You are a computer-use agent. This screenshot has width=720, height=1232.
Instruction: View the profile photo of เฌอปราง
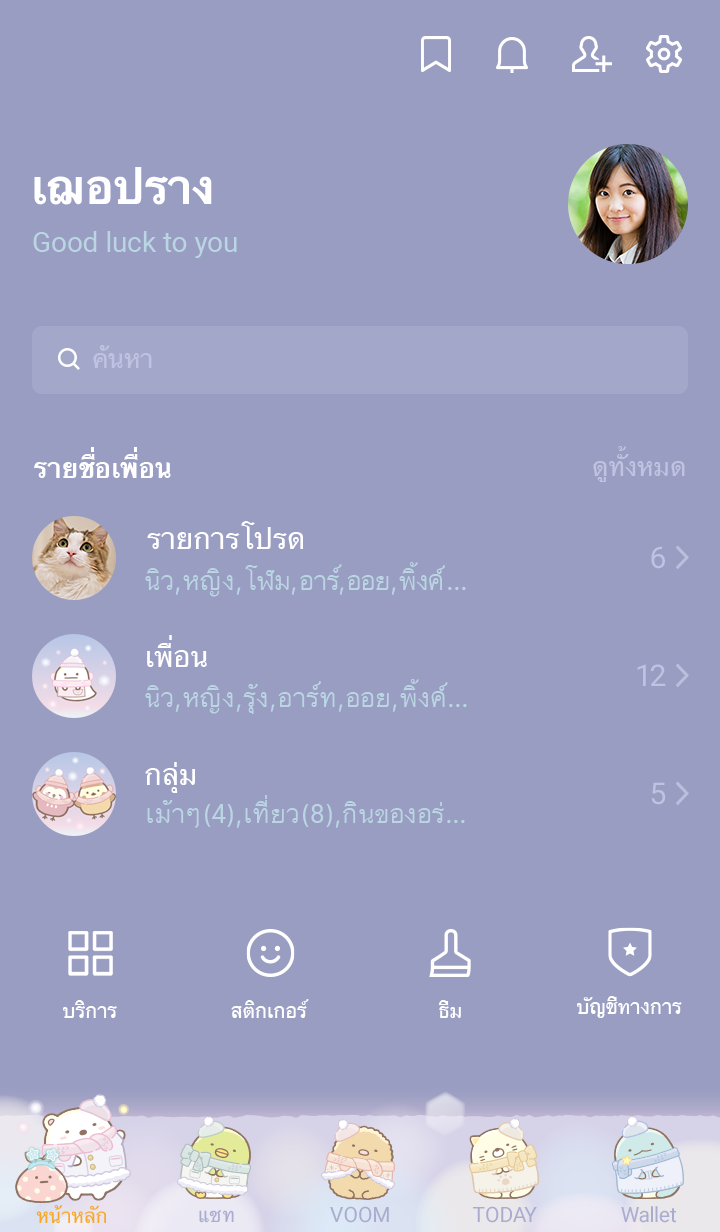pos(628,204)
